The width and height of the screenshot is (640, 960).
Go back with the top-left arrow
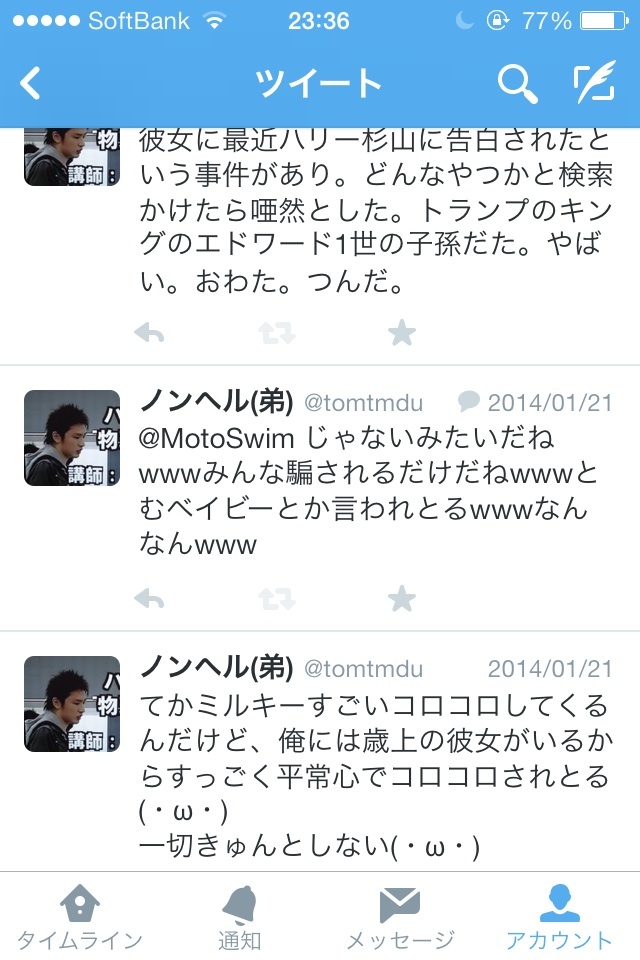[x=32, y=83]
